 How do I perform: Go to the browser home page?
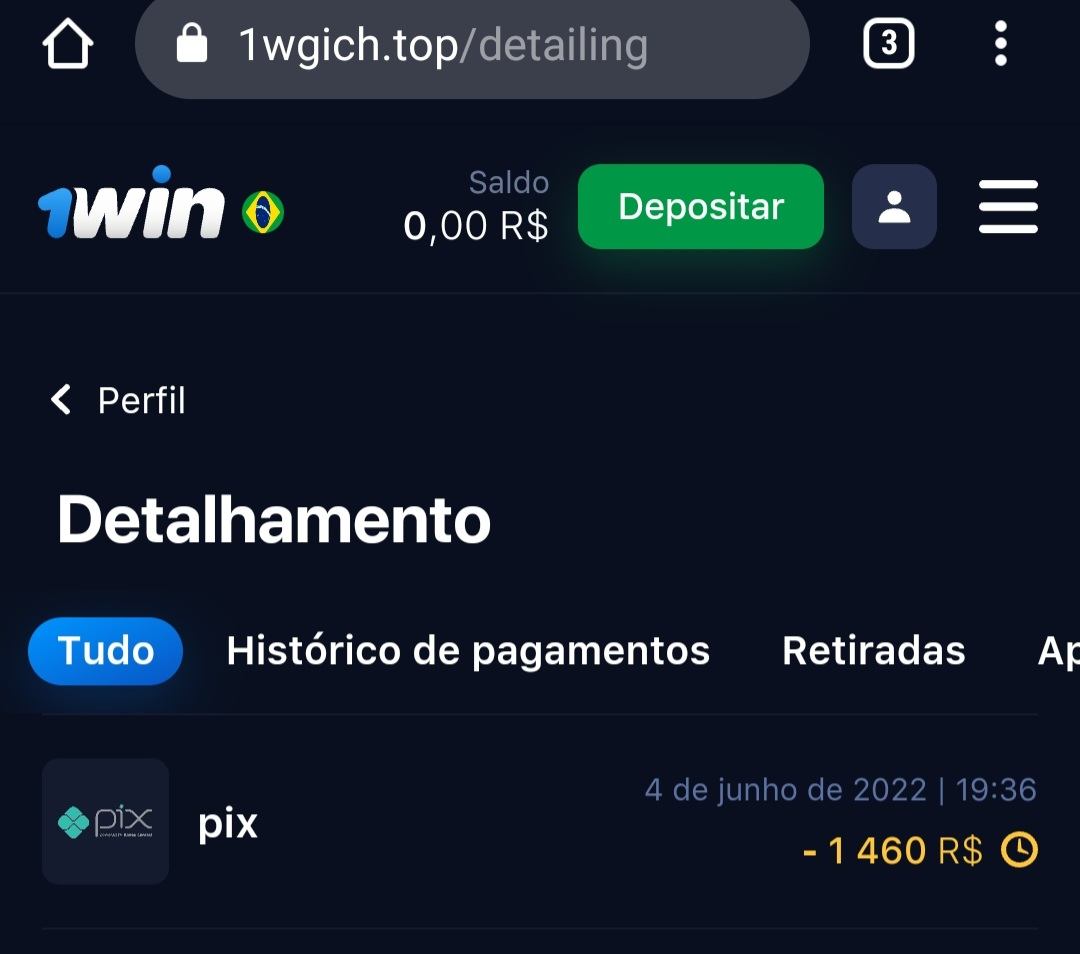point(68,45)
